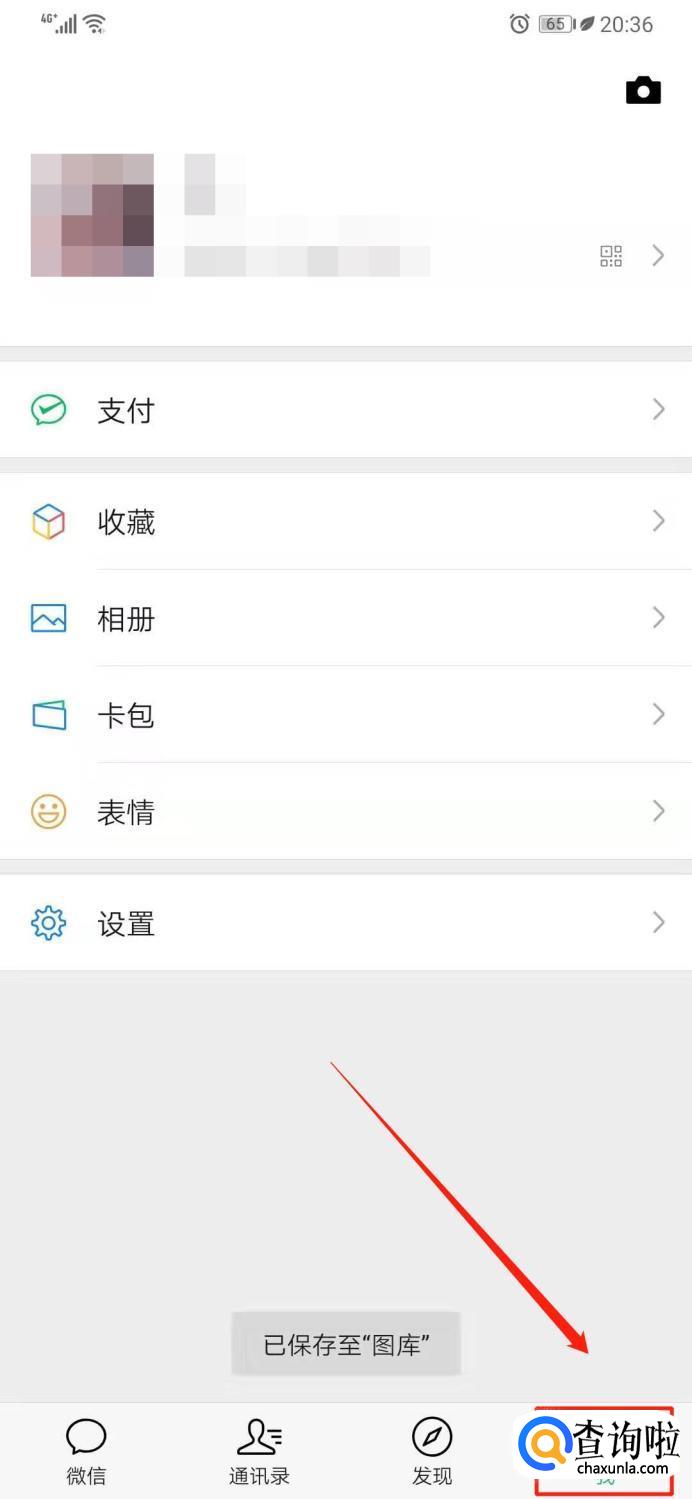Open the profile QR code row

tap(611, 256)
